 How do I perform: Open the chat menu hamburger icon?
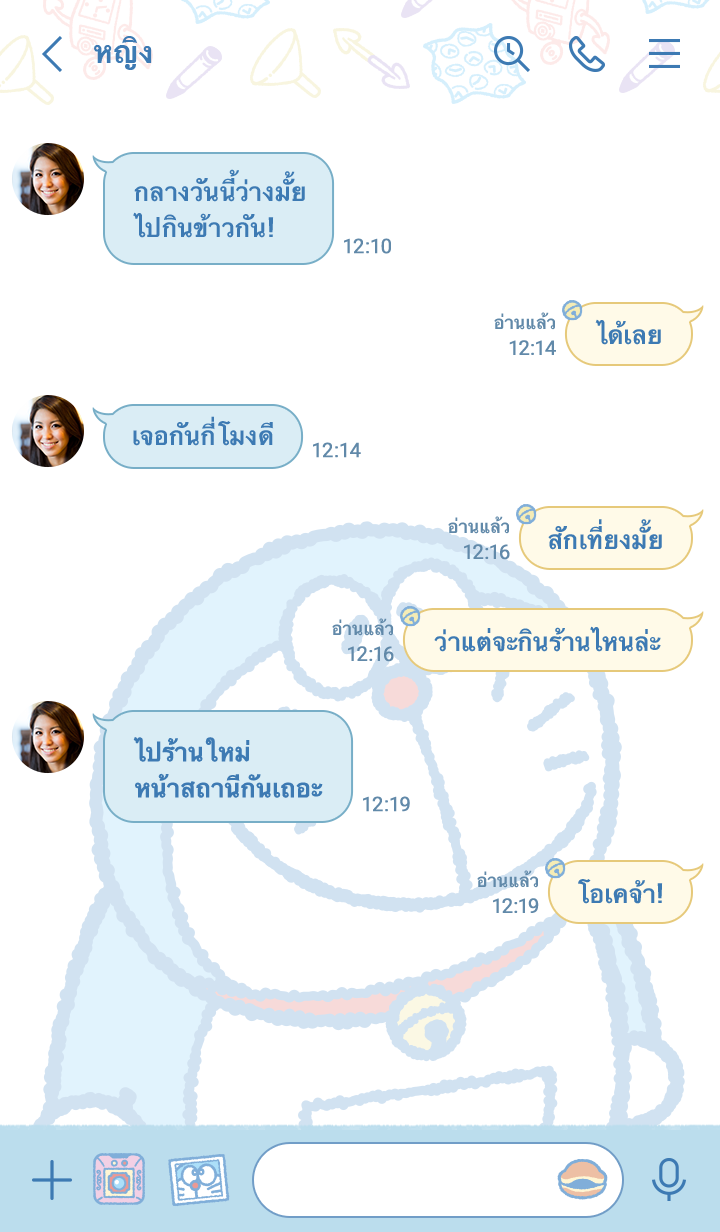click(x=664, y=54)
